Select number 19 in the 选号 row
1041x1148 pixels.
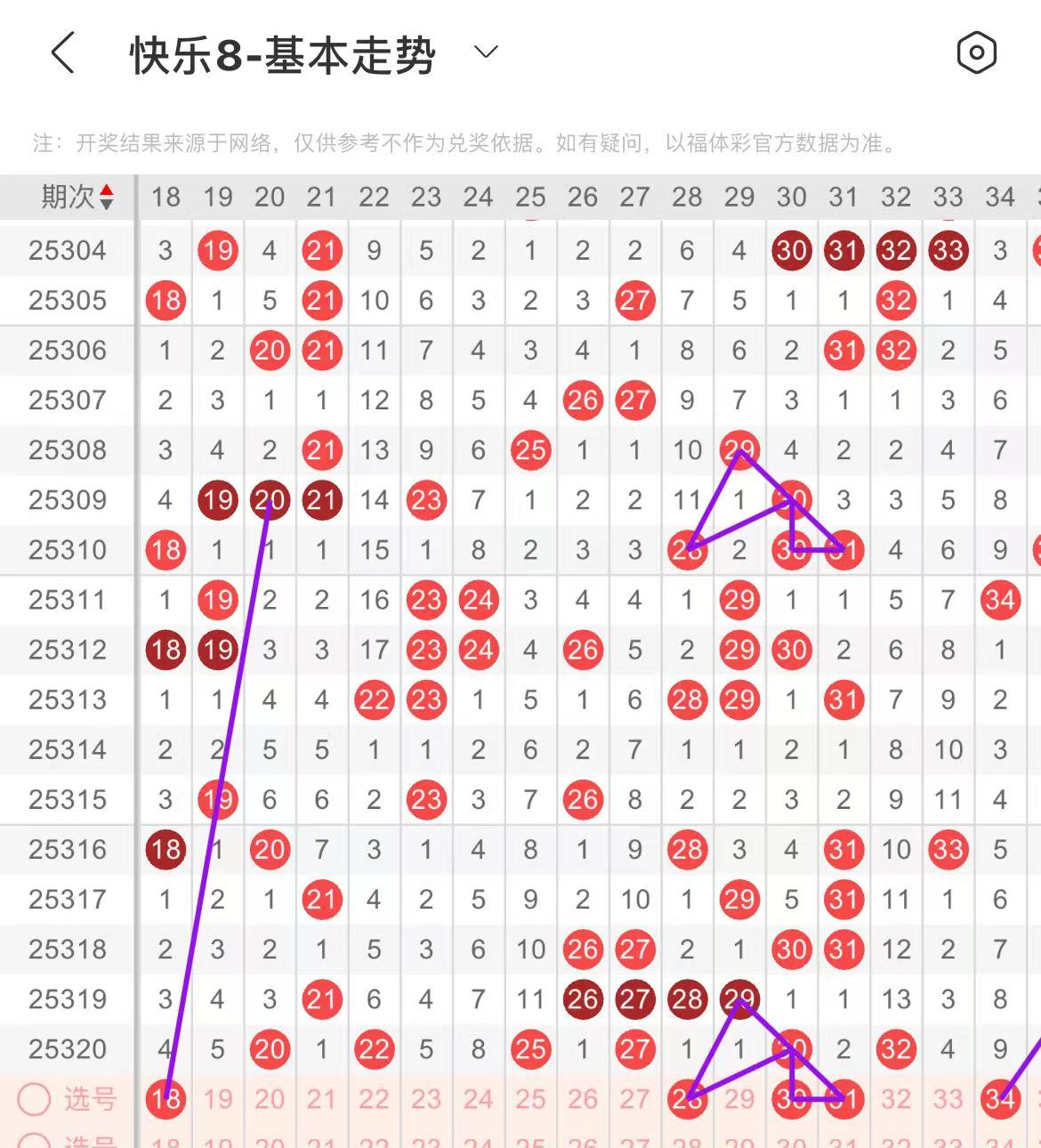(218, 1099)
